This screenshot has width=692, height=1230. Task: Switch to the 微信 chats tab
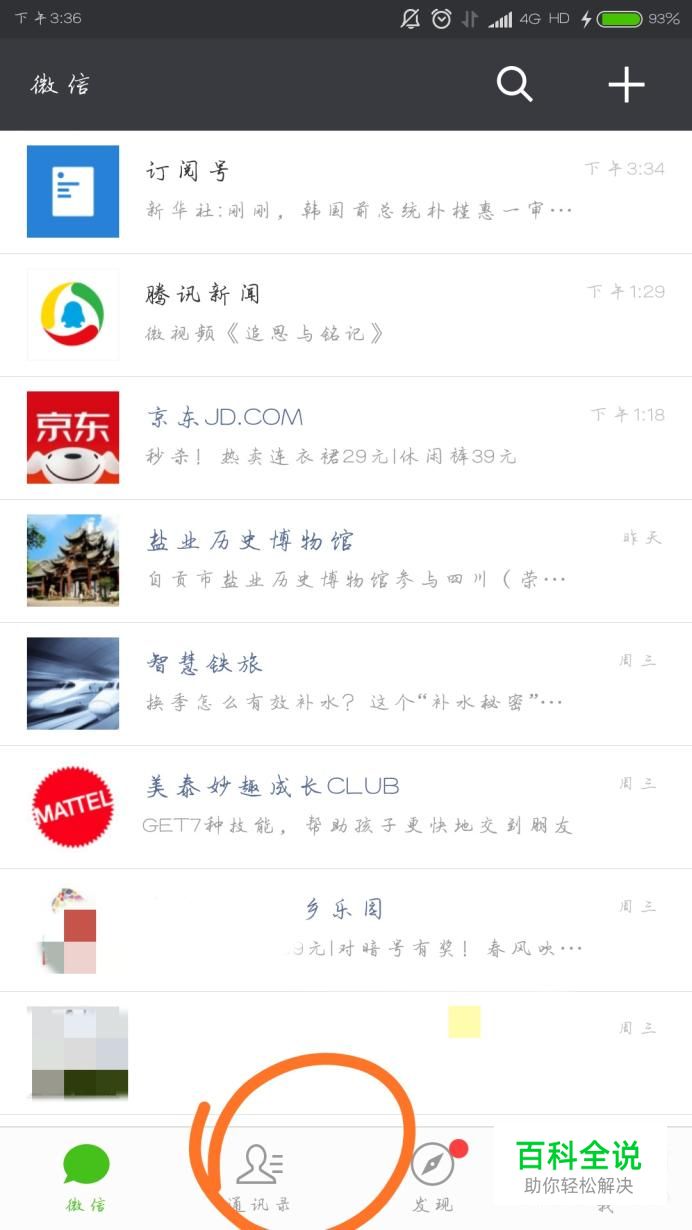click(x=86, y=1178)
